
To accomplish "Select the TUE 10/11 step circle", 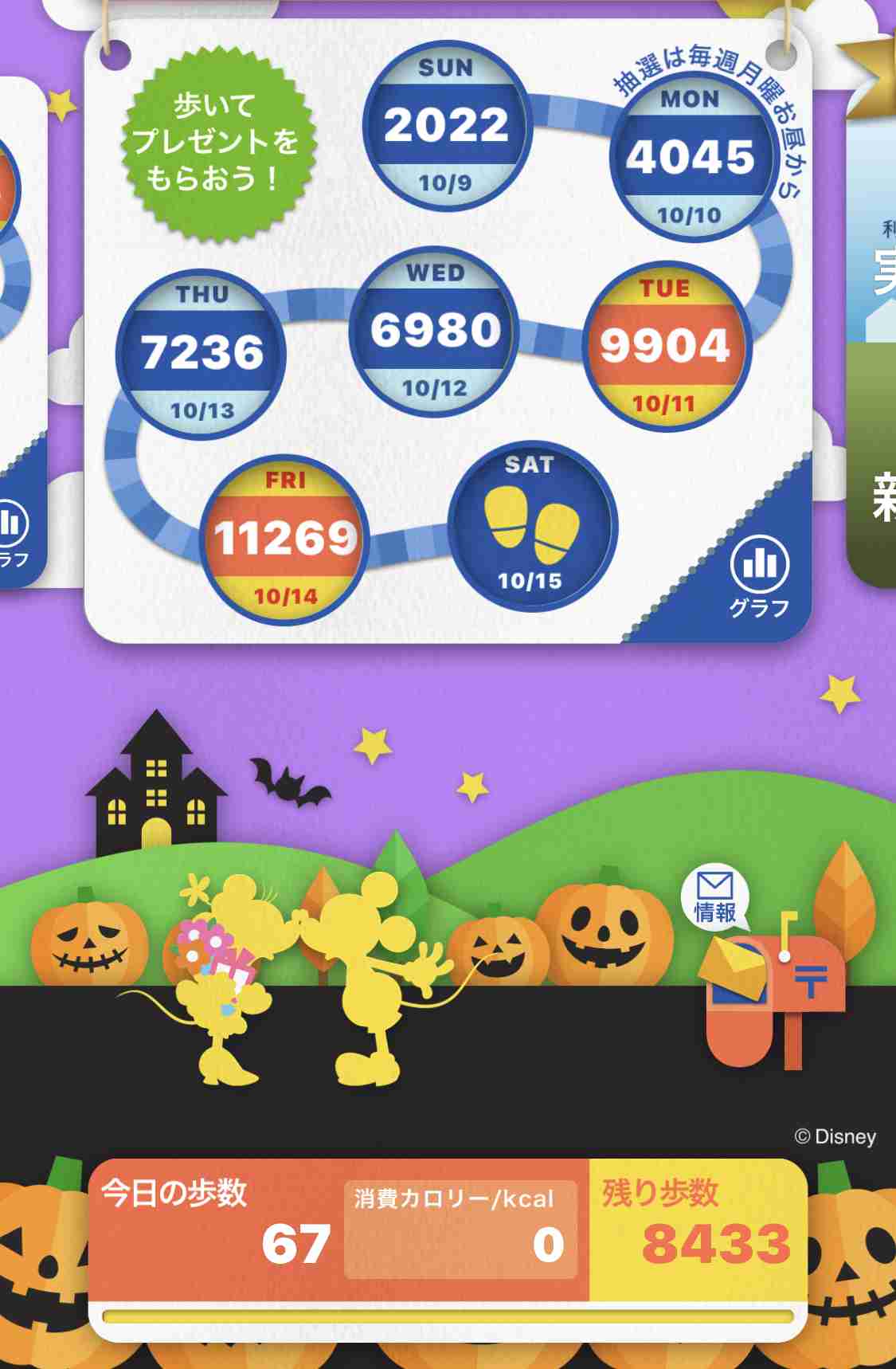I will pyautogui.click(x=665, y=347).
